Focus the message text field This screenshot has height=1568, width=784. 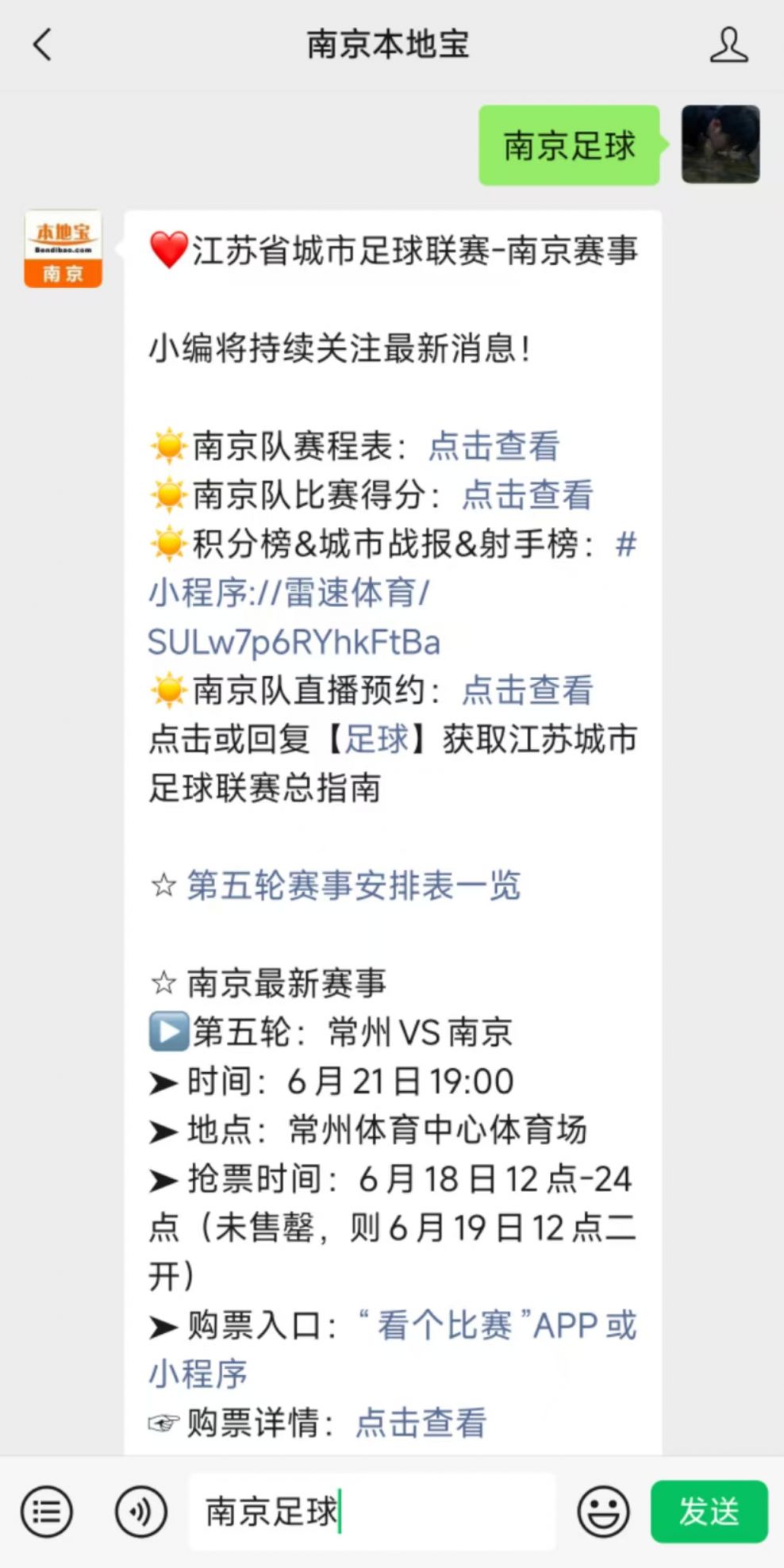click(444, 1512)
